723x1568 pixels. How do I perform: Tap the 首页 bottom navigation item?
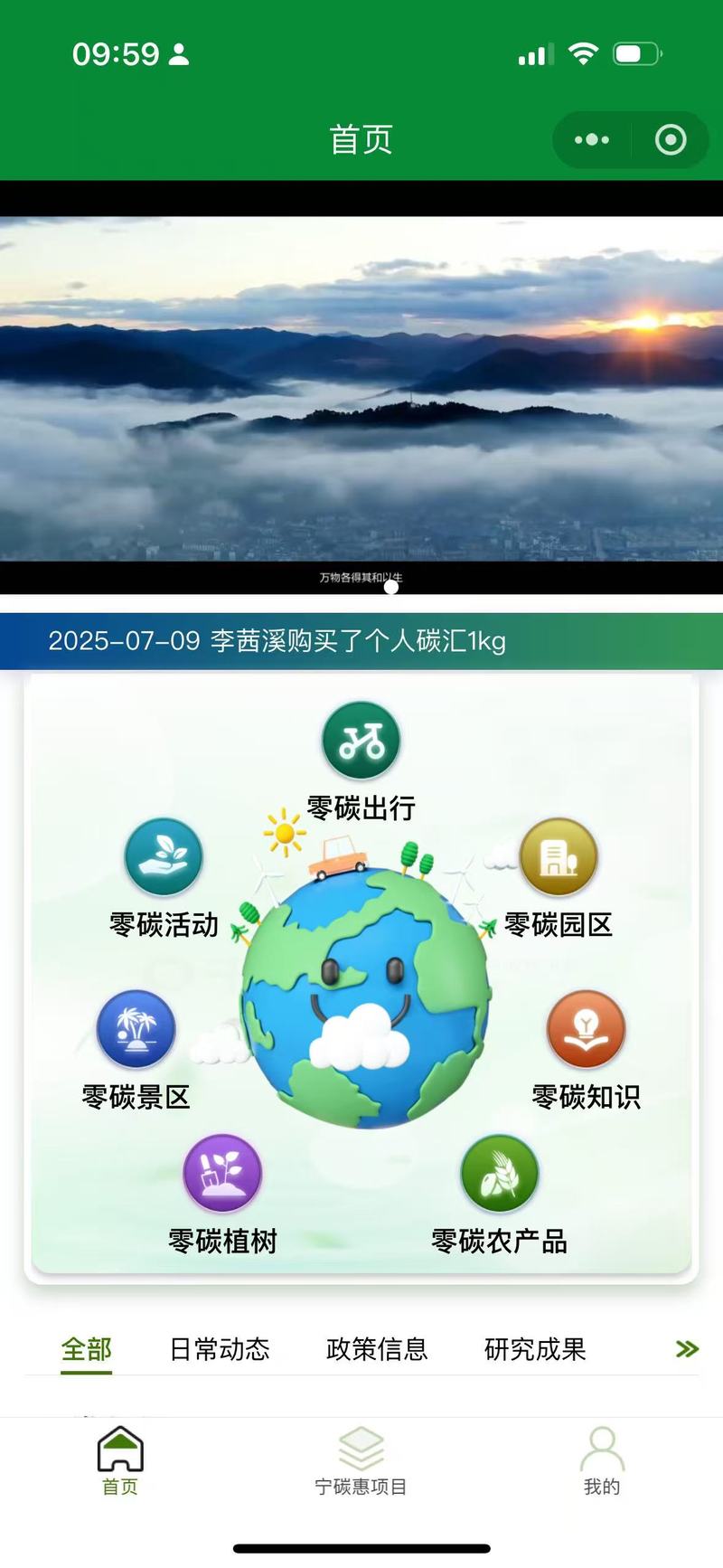(120, 1460)
